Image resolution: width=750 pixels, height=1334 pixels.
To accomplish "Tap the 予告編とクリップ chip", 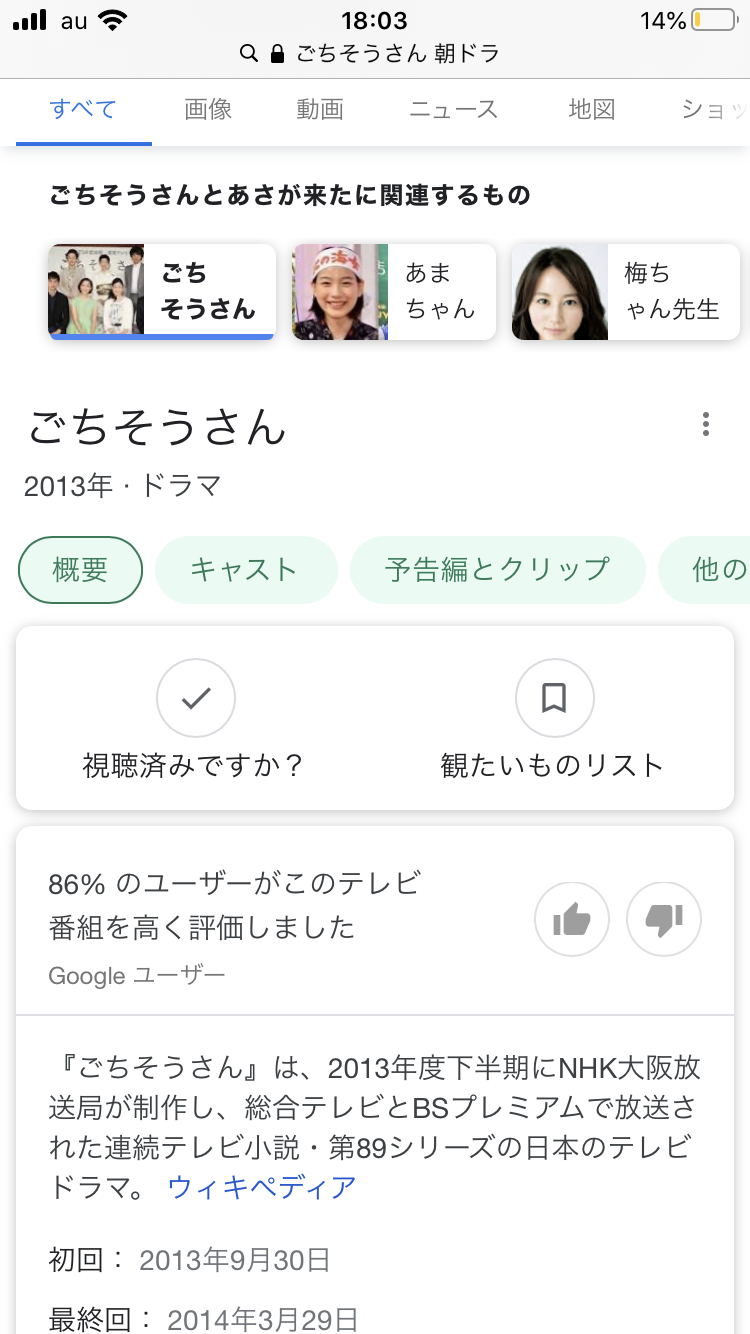I will 497,570.
